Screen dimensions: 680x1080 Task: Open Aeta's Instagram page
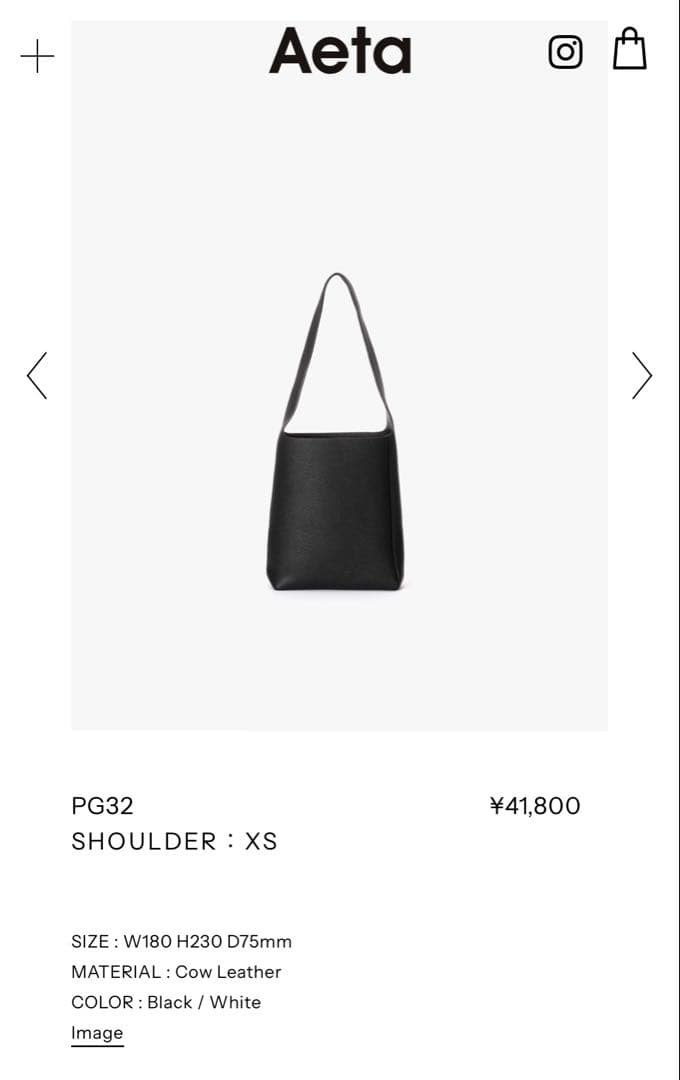click(x=565, y=51)
